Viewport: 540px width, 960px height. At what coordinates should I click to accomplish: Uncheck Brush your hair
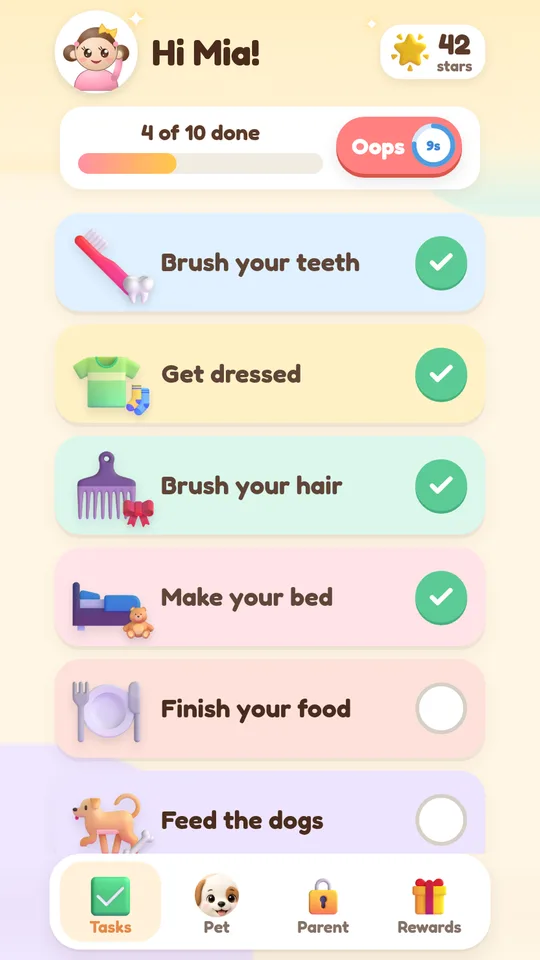441,486
